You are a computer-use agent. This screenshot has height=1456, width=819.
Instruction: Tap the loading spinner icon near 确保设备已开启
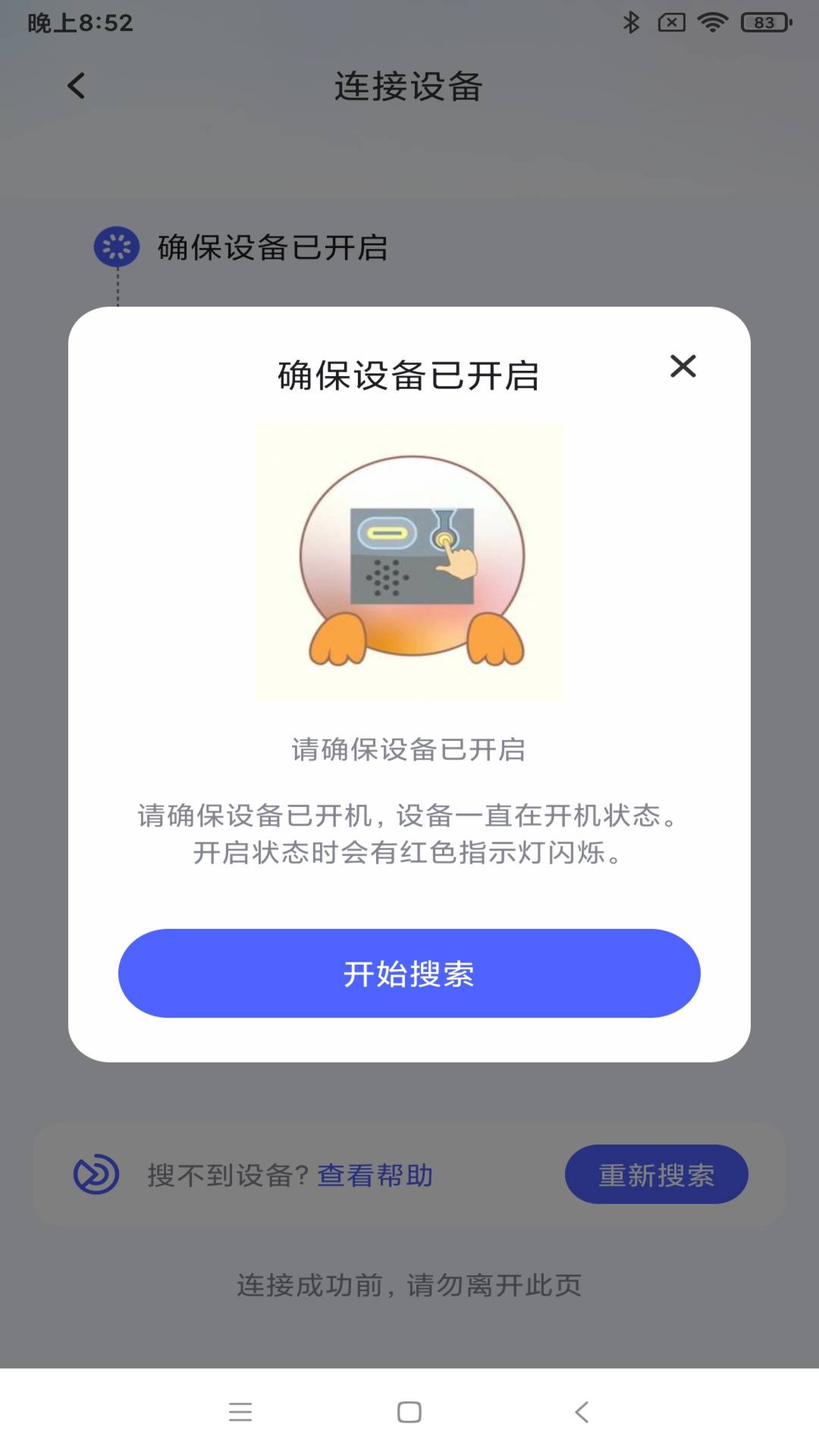(118, 246)
